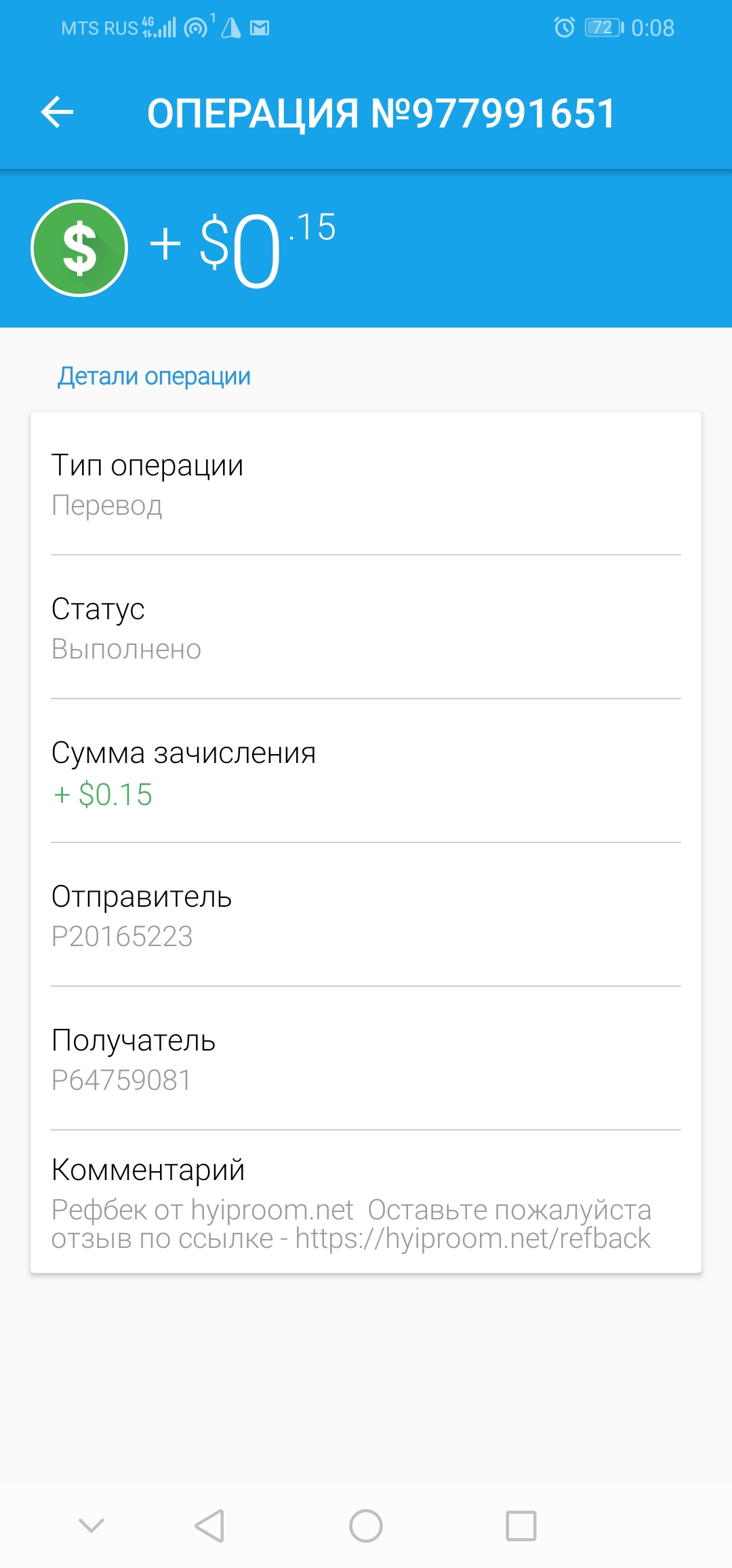This screenshot has height=1568, width=732.
Task: Tap the system back triangle button
Action: 210,1526
